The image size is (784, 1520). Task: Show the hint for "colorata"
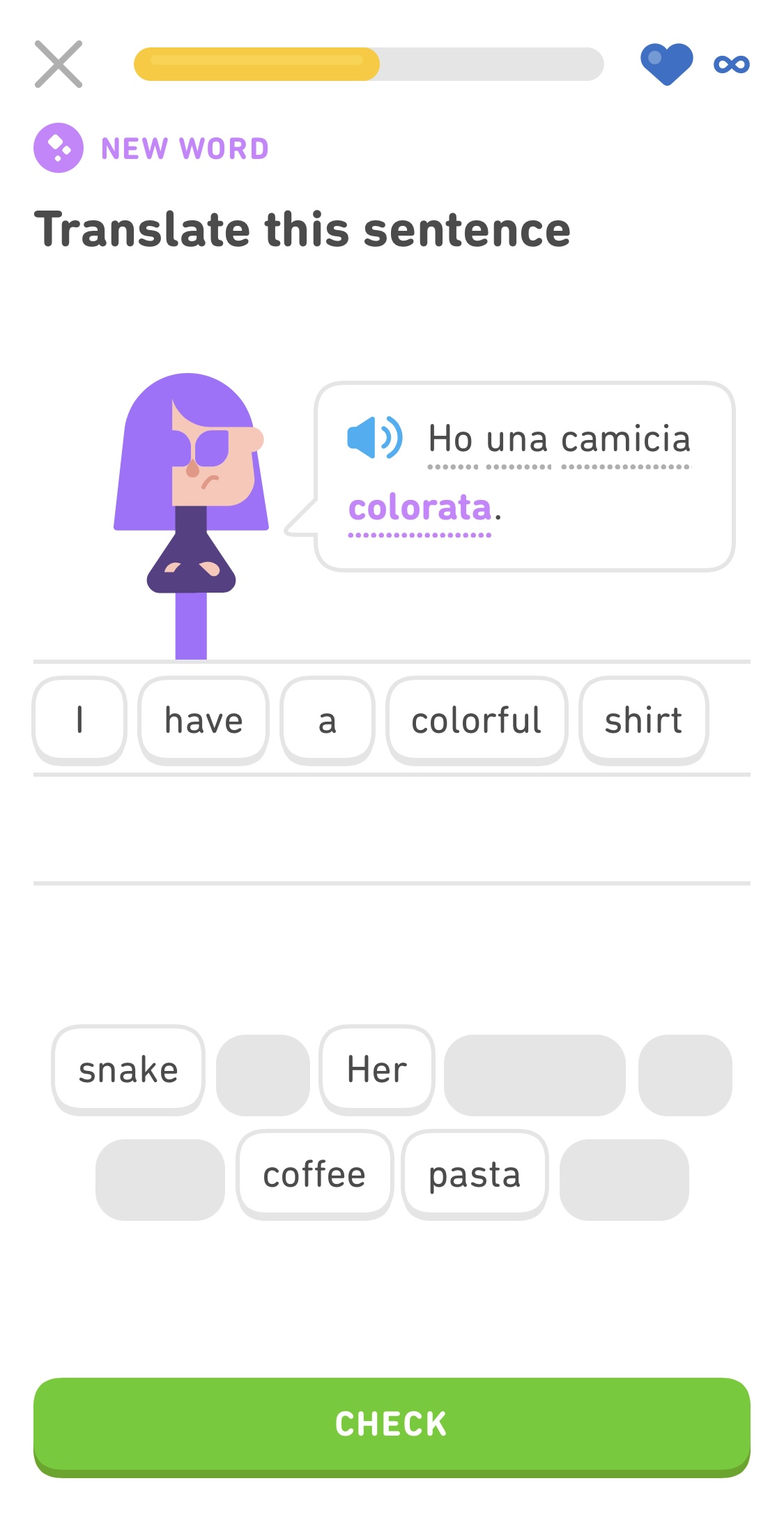[420, 508]
